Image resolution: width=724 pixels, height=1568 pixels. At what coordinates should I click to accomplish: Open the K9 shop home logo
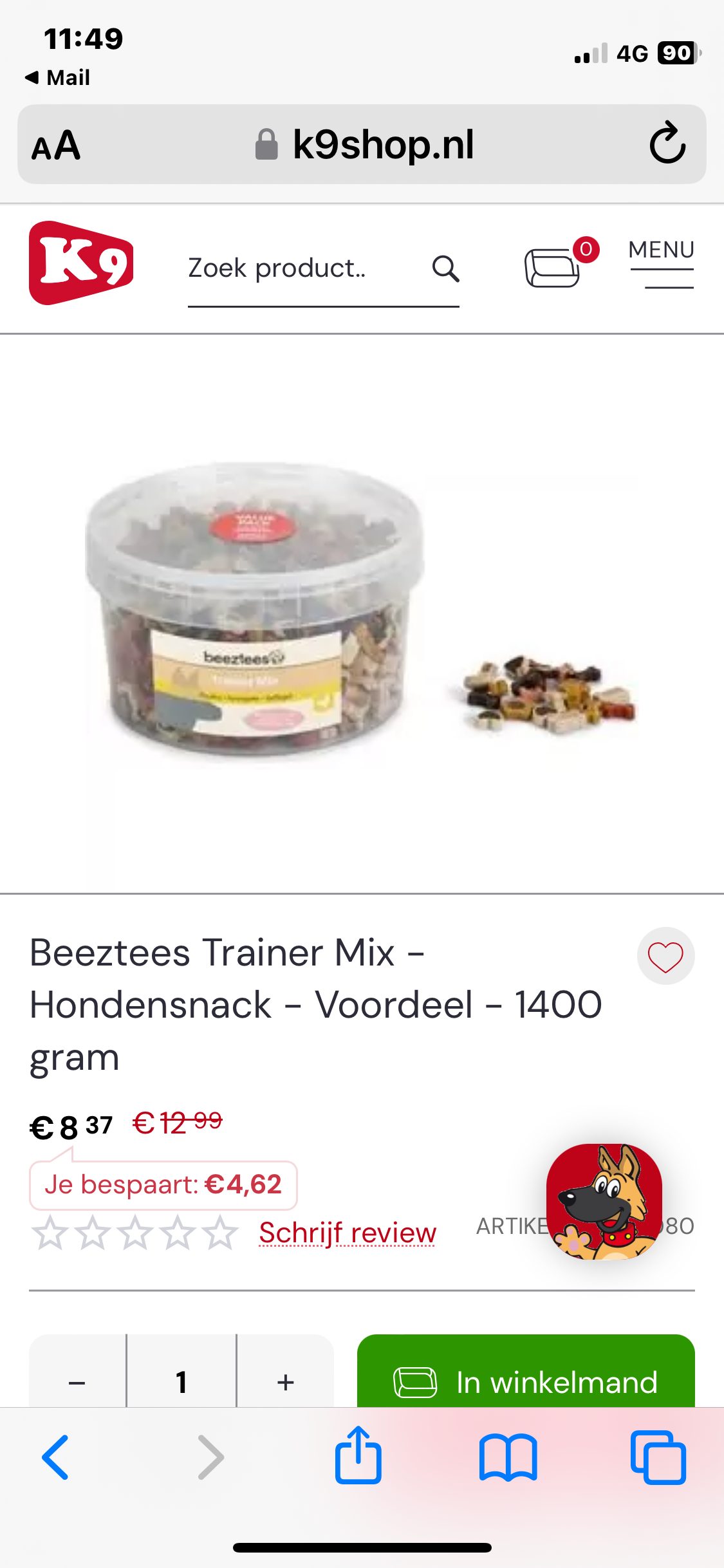81,263
